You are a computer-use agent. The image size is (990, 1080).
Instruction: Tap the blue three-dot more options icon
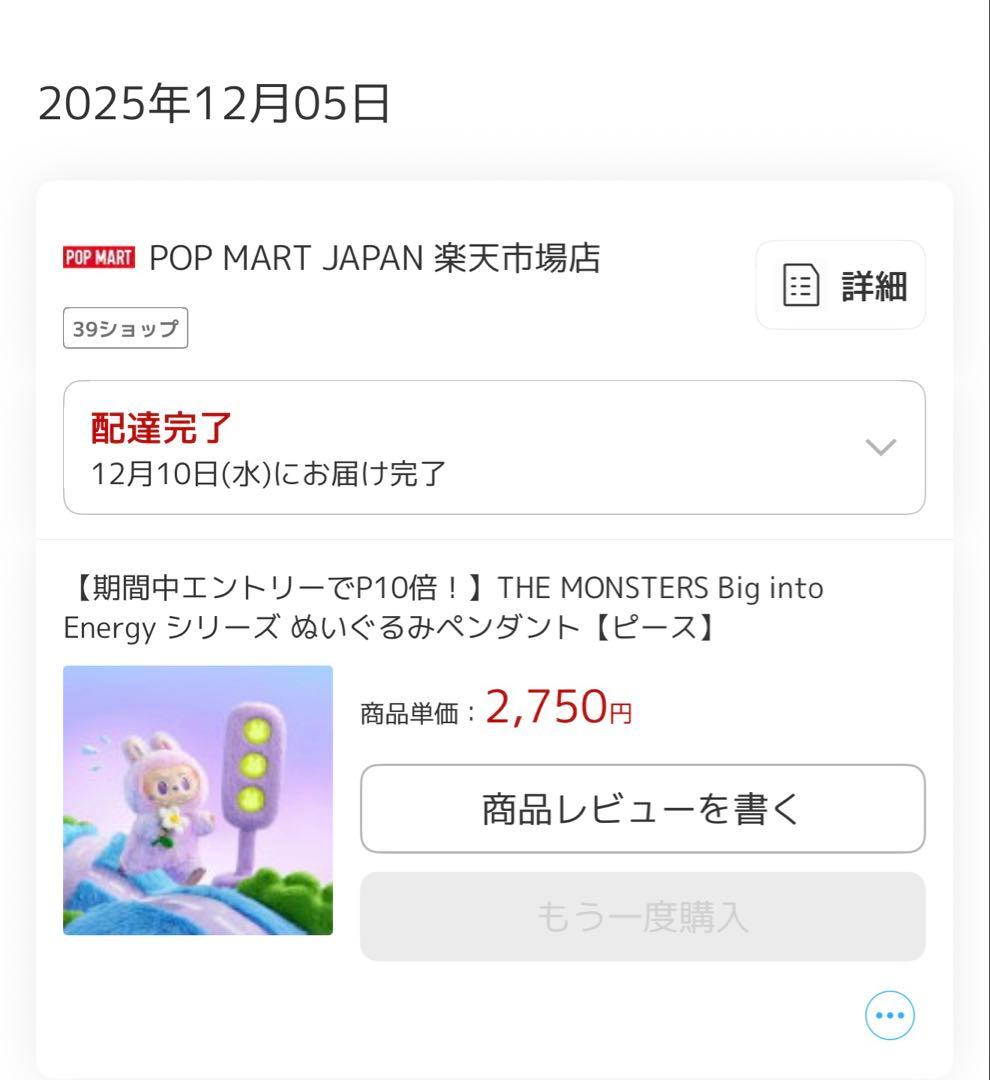888,1014
